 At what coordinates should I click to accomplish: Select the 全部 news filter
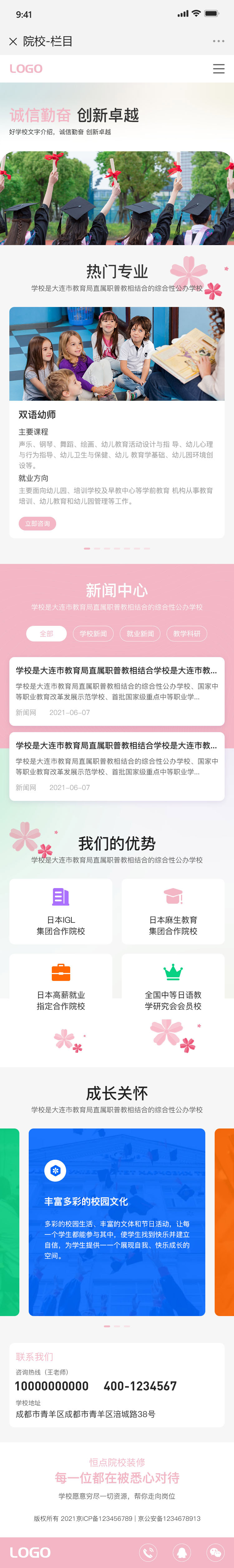46,634
